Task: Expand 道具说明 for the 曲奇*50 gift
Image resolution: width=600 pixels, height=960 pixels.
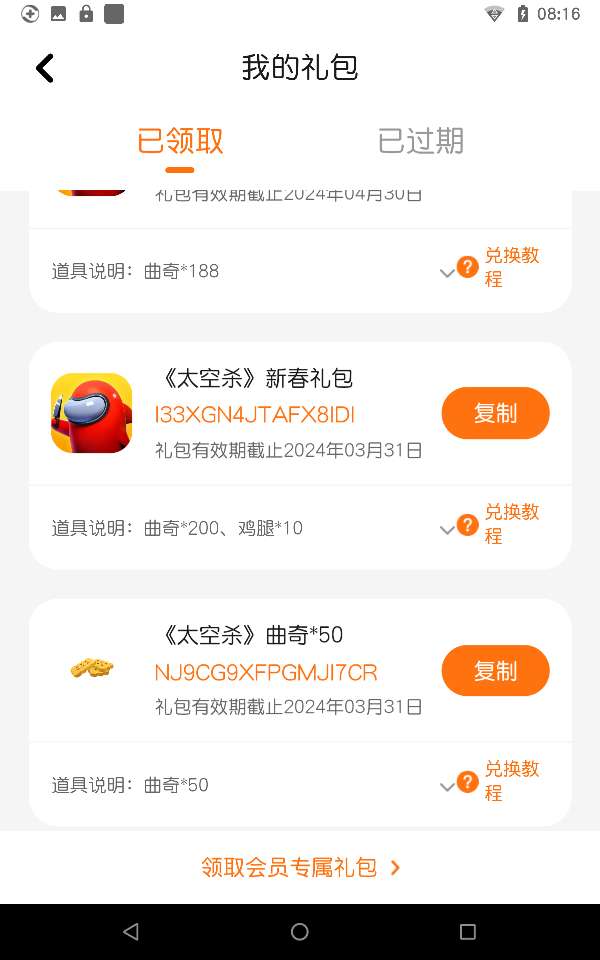Action: pos(446,786)
